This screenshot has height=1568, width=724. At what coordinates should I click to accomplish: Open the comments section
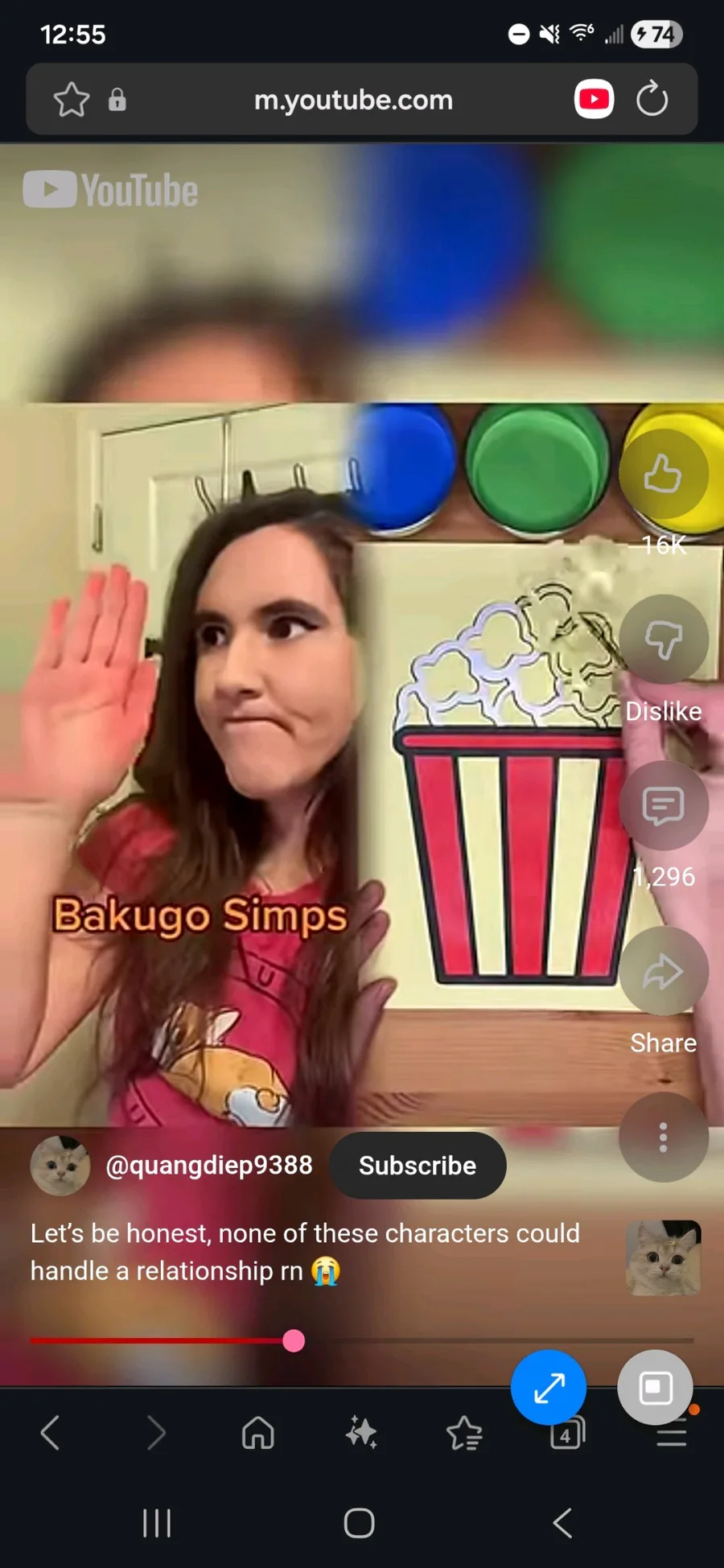tap(663, 805)
